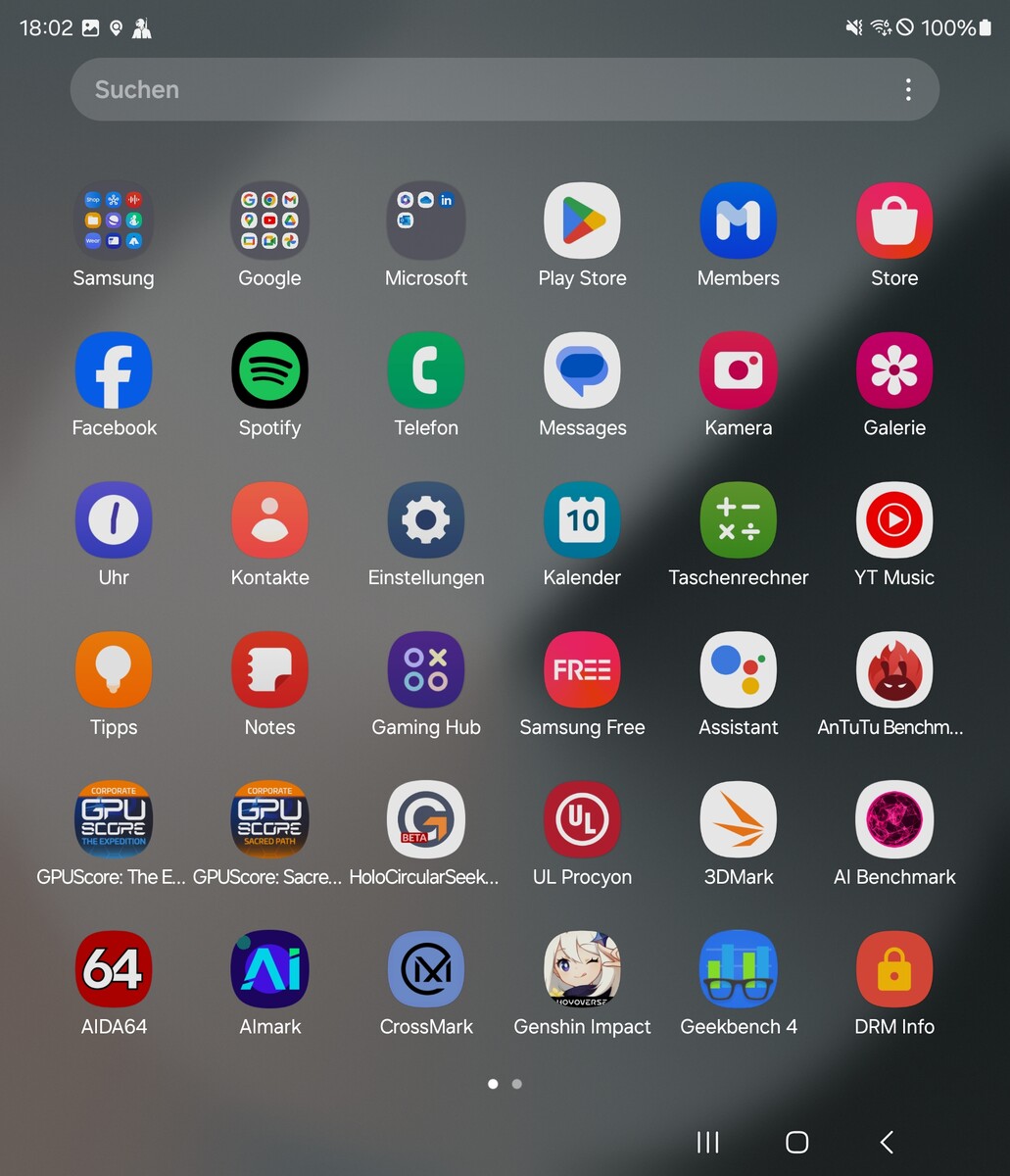The image size is (1010, 1176).
Task: Open 3DMark
Action: (x=738, y=820)
